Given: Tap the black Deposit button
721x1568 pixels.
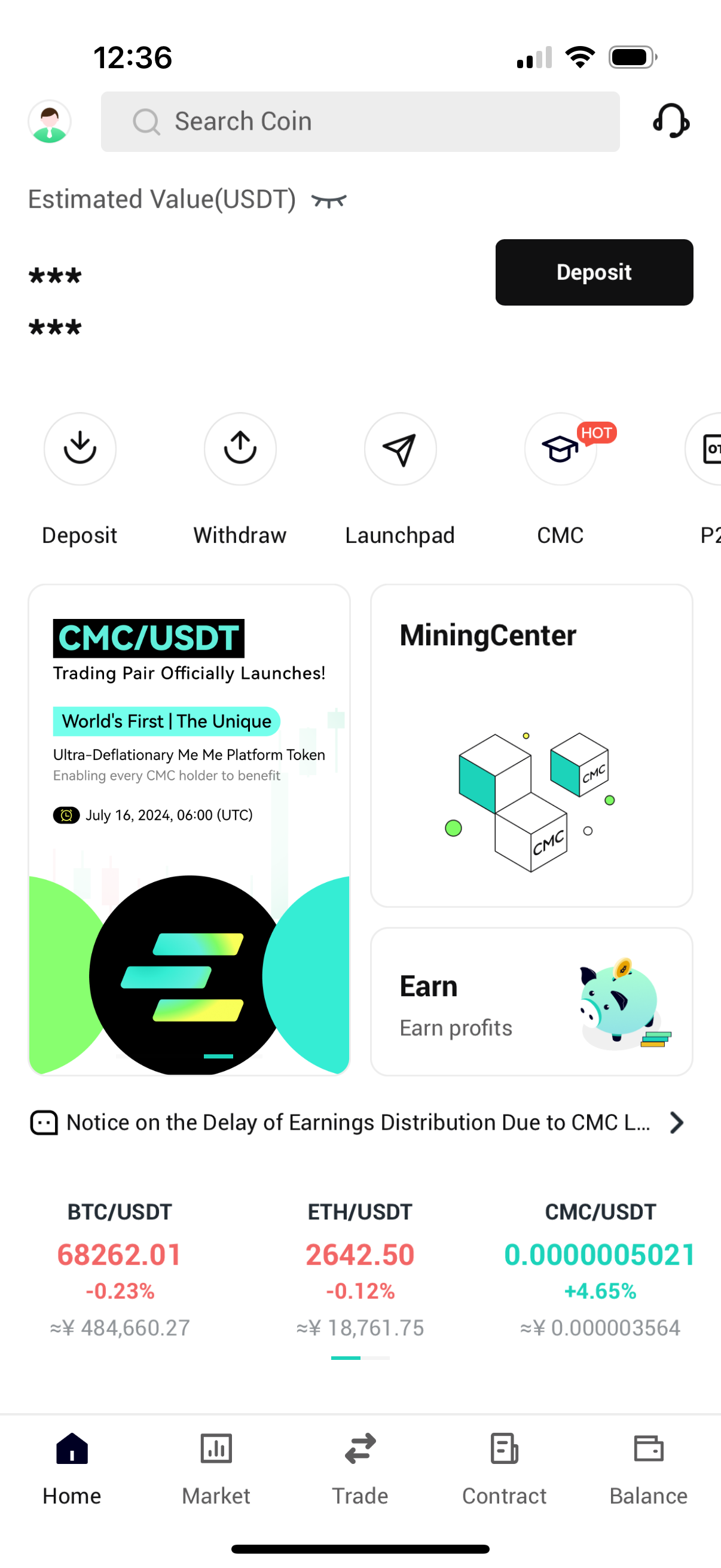Looking at the screenshot, I should pyautogui.click(x=594, y=272).
